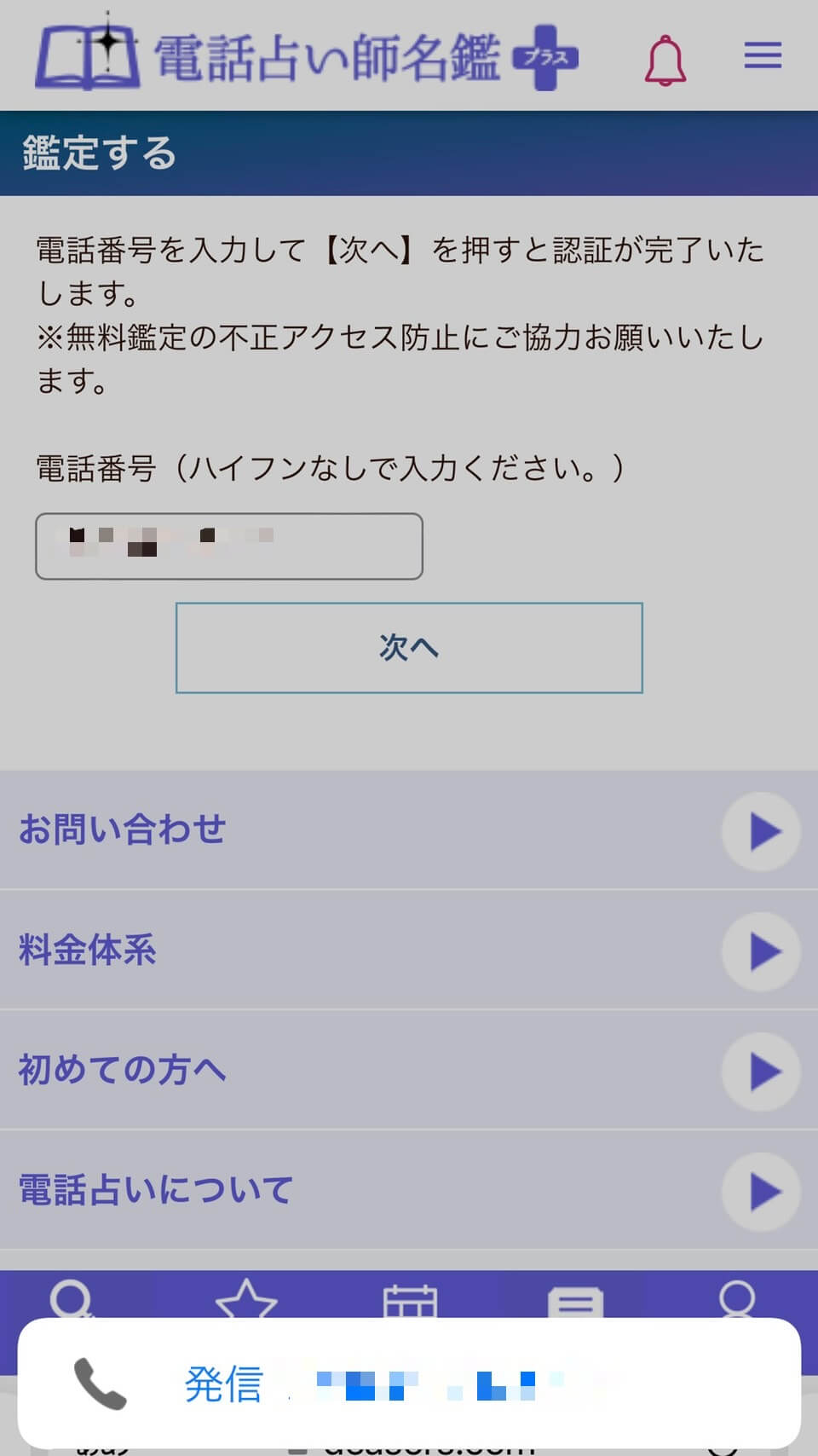Open the 初めての方へ row
Image resolution: width=818 pixels, height=1456 pixels.
409,1071
